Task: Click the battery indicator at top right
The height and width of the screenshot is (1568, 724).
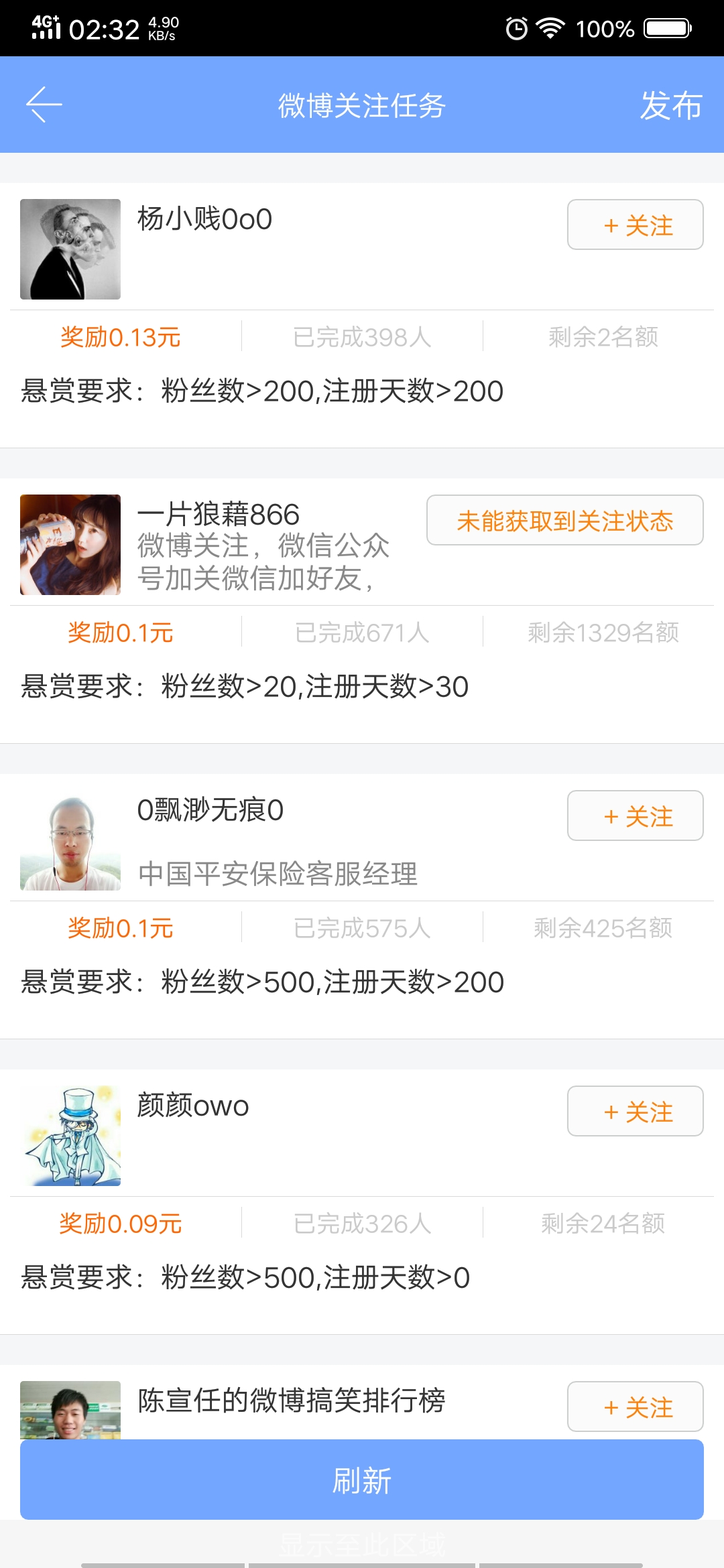Action: 667,27
